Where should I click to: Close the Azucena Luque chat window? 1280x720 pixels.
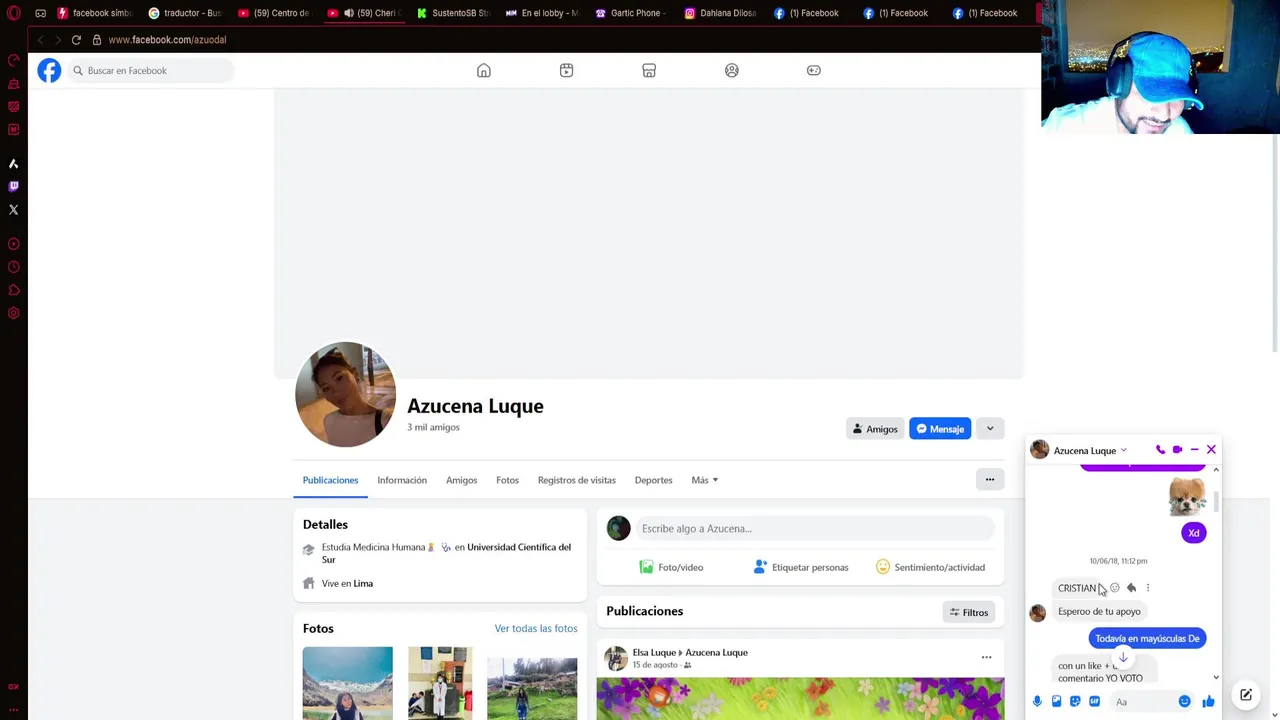(1211, 450)
